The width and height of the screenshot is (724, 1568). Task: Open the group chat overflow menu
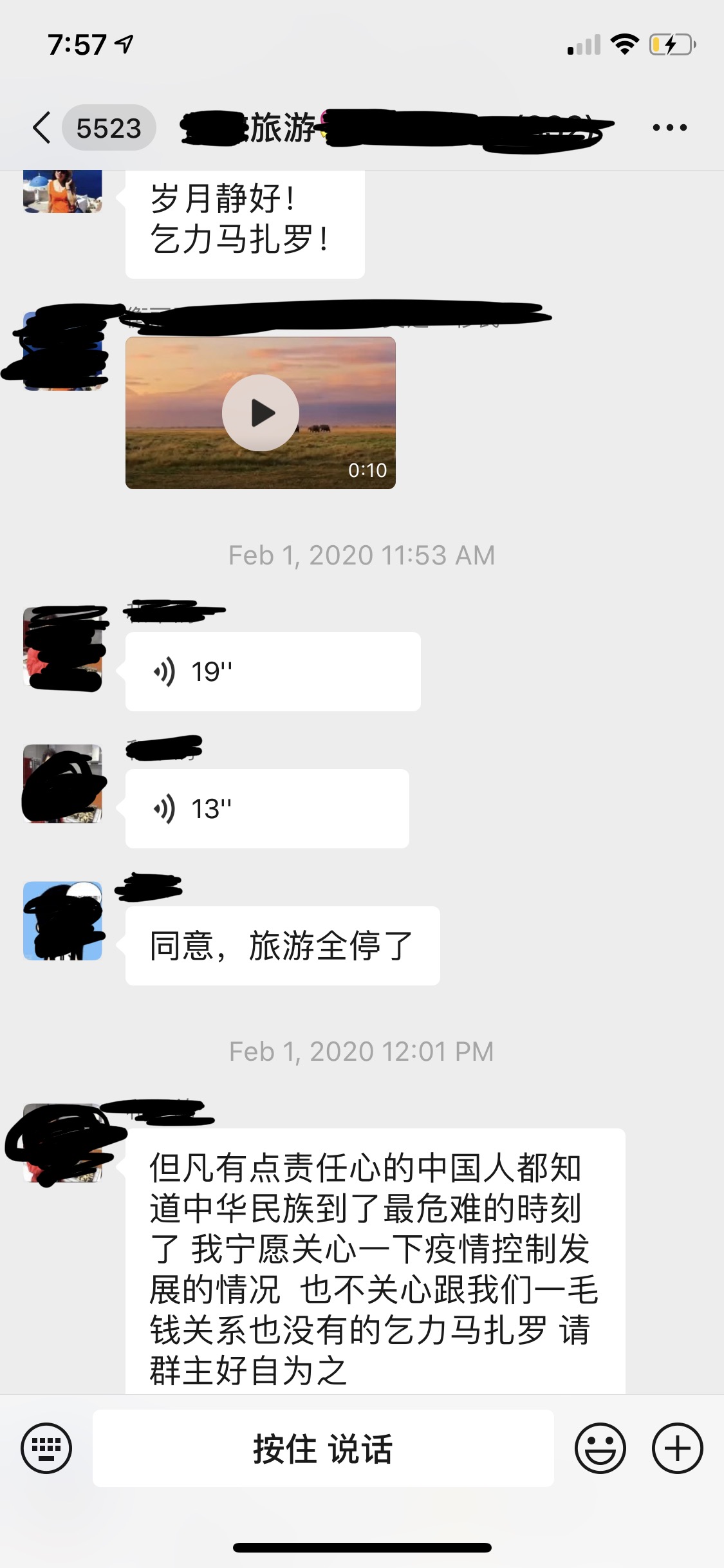[x=669, y=127]
